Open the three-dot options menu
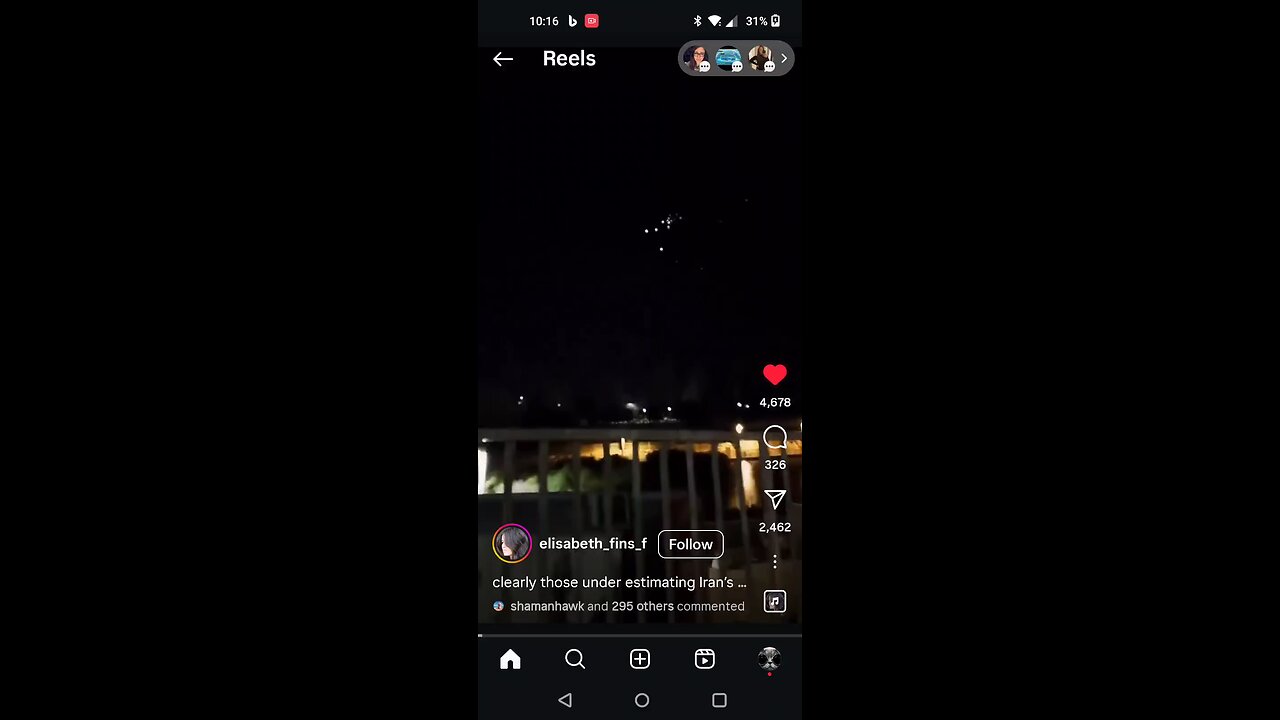 (775, 562)
